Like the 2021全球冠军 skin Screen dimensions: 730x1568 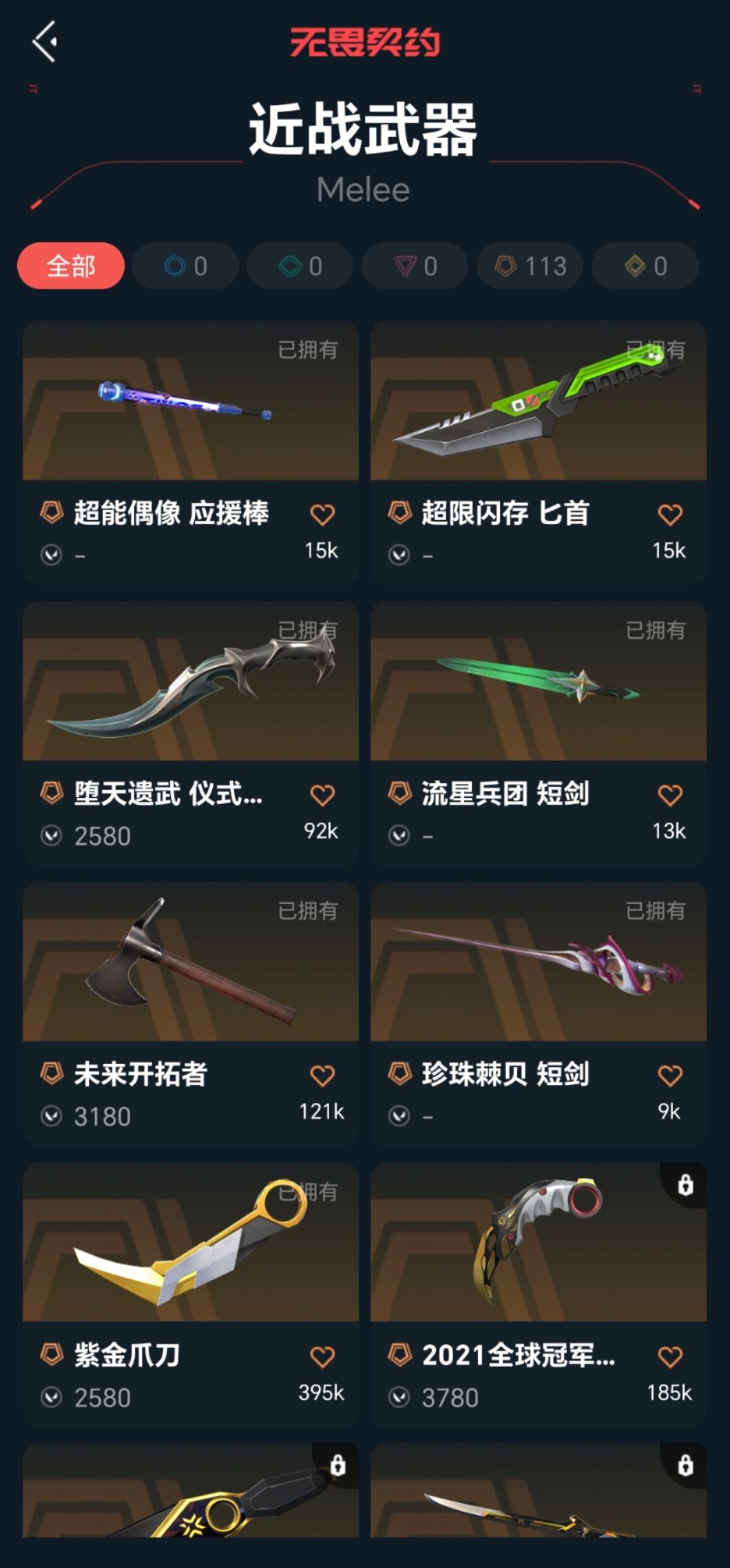(x=670, y=1356)
